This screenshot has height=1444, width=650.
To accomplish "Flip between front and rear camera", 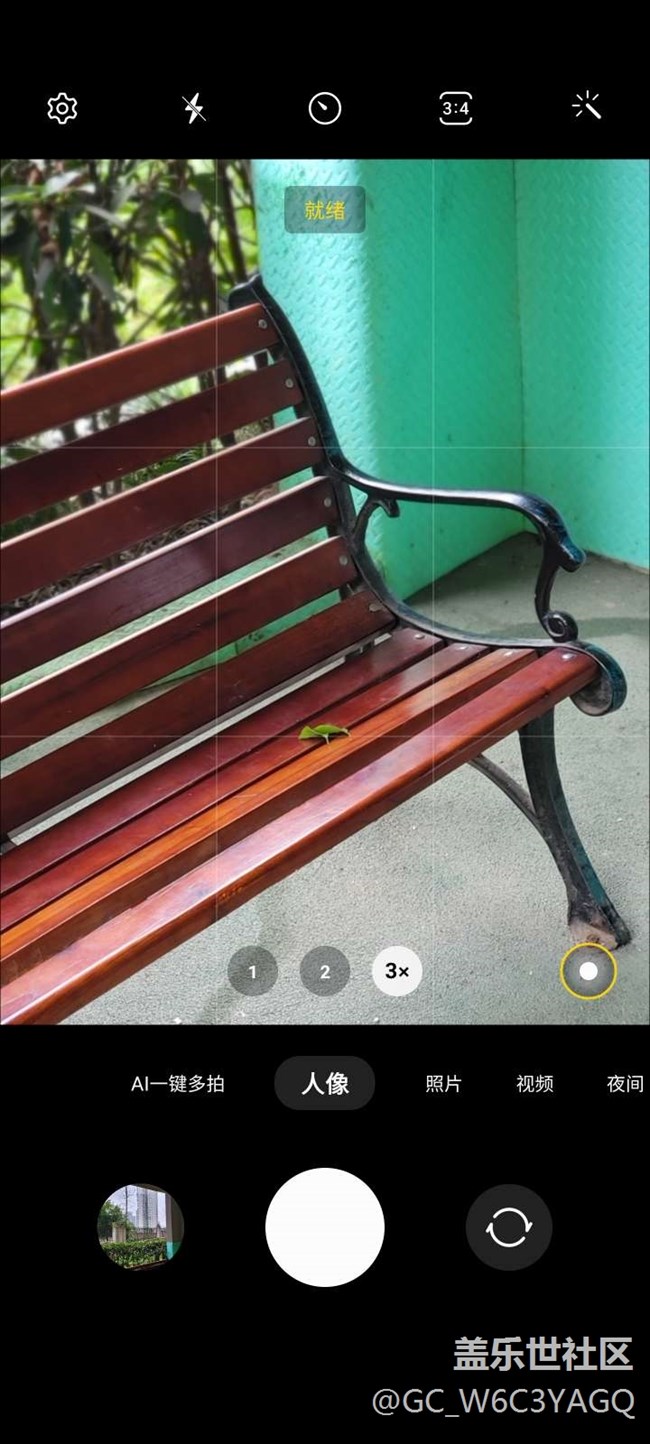I will 509,1227.
